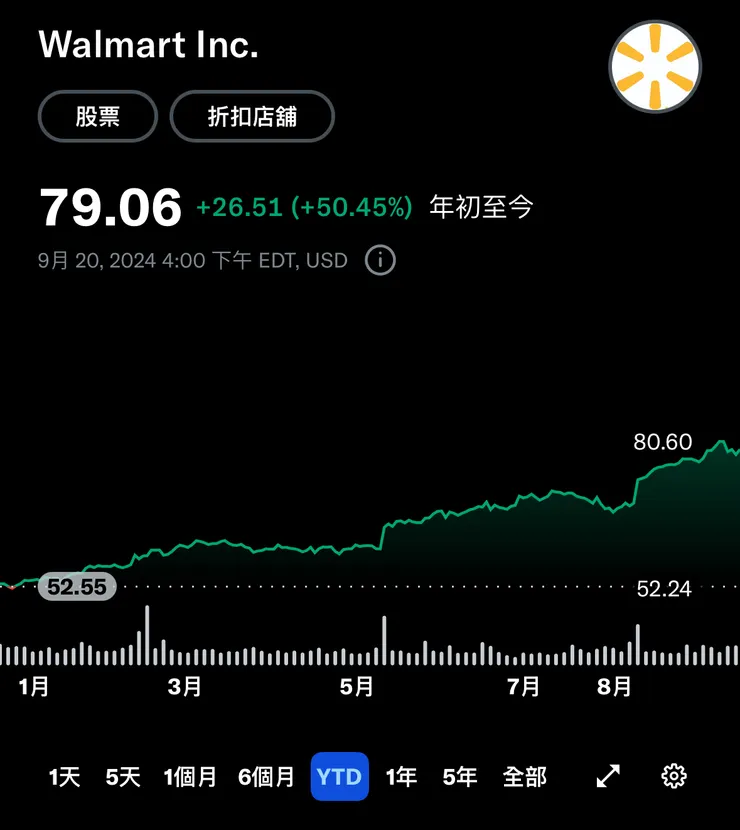The height and width of the screenshot is (830, 740).
Task: Click the Walmart spark logo
Action: [656, 66]
